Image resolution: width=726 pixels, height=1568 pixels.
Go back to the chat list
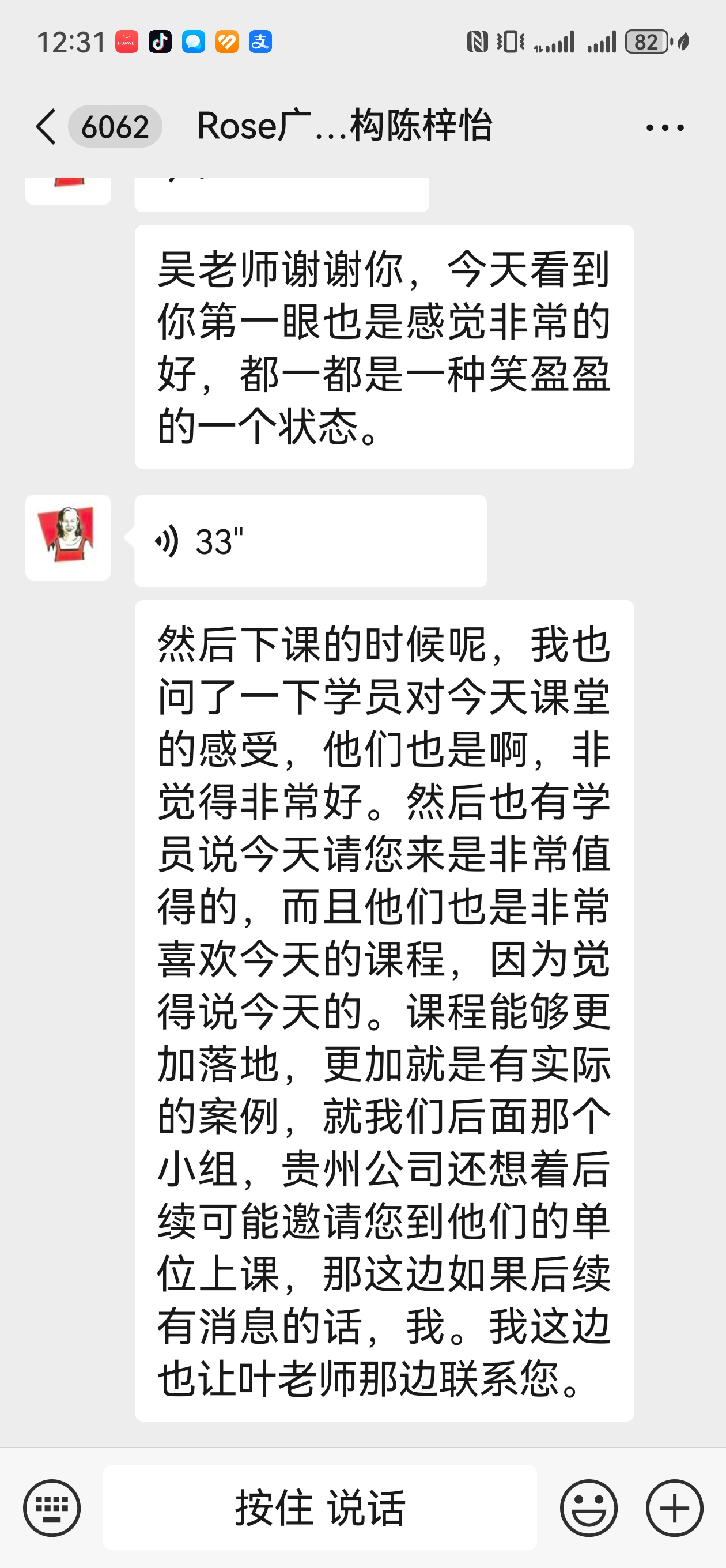click(46, 127)
